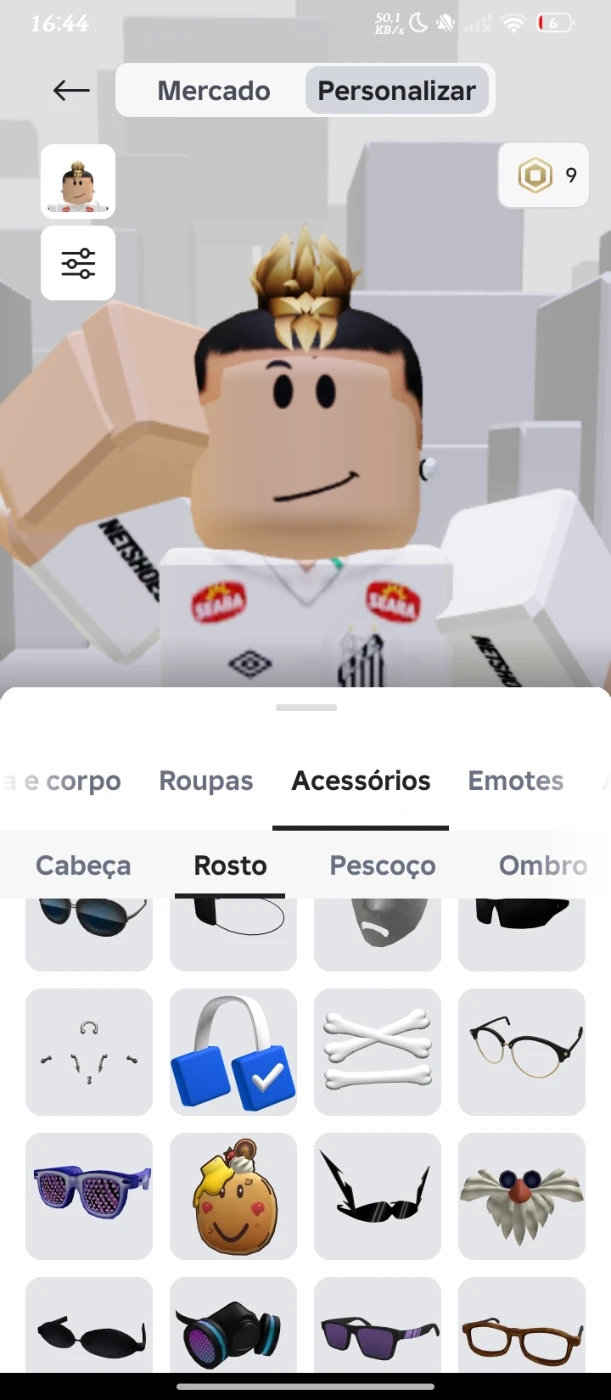The height and width of the screenshot is (1400, 611).
Task: Equip the purple studded sunglasses
Action: [89, 1196]
